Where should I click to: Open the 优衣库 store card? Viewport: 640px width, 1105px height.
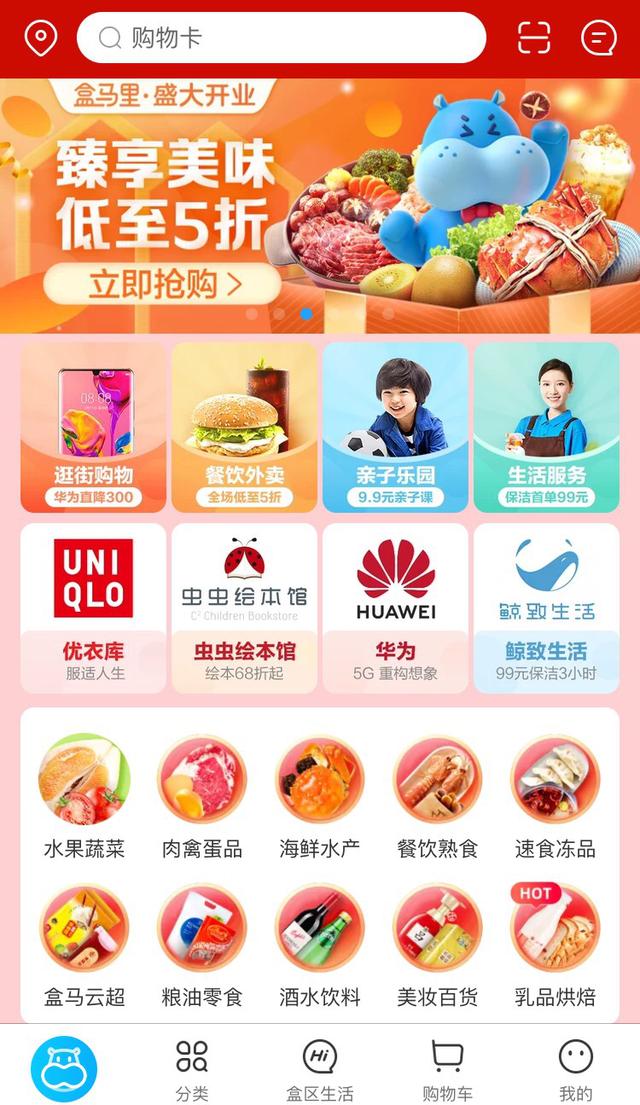(x=94, y=608)
